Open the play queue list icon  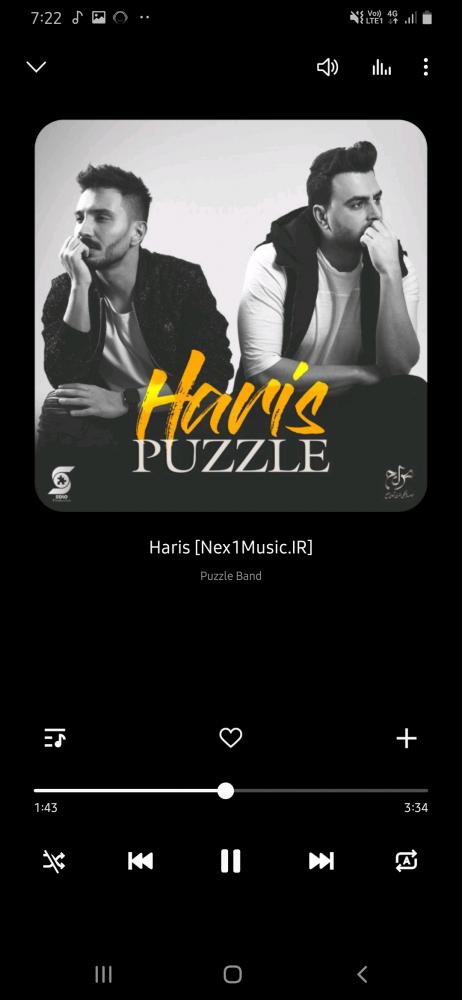[55, 738]
